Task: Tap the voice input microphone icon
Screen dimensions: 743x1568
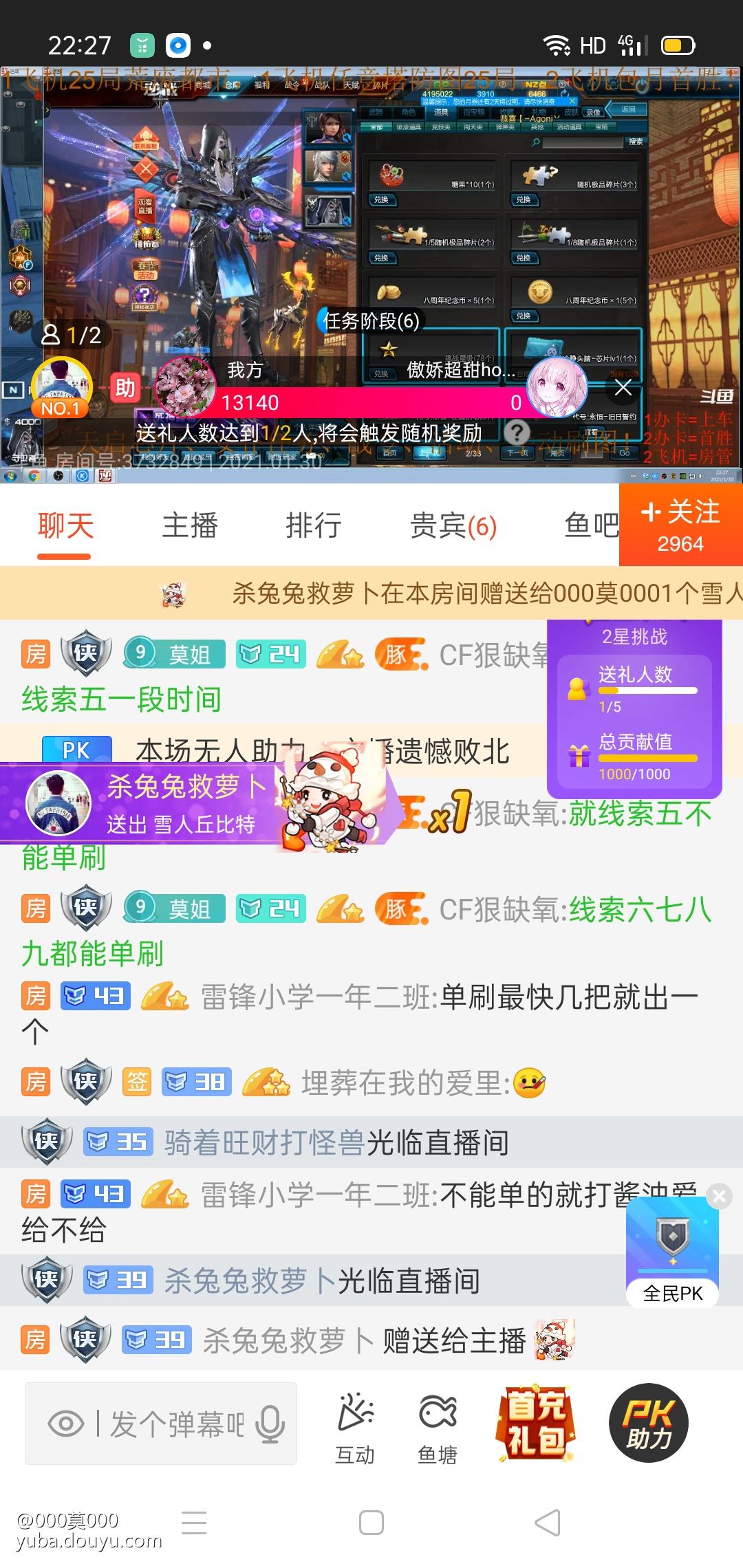Action: tap(270, 1424)
